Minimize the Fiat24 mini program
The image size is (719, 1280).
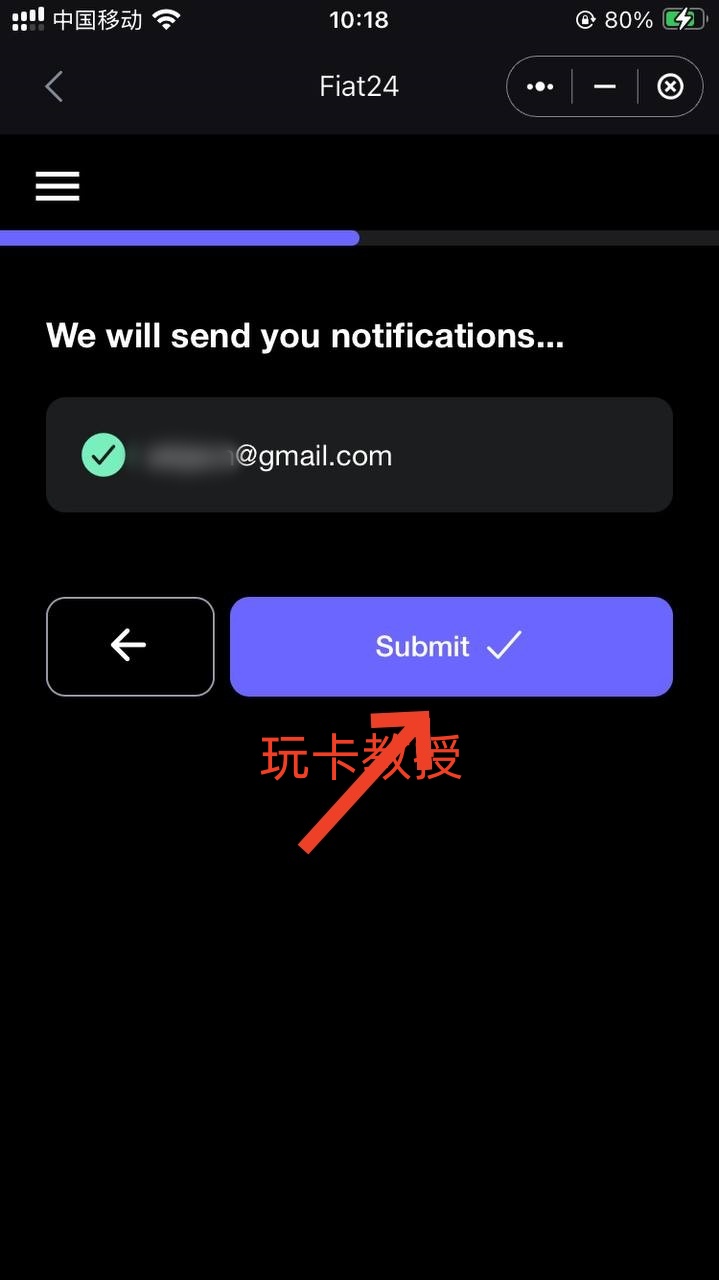[x=604, y=87]
